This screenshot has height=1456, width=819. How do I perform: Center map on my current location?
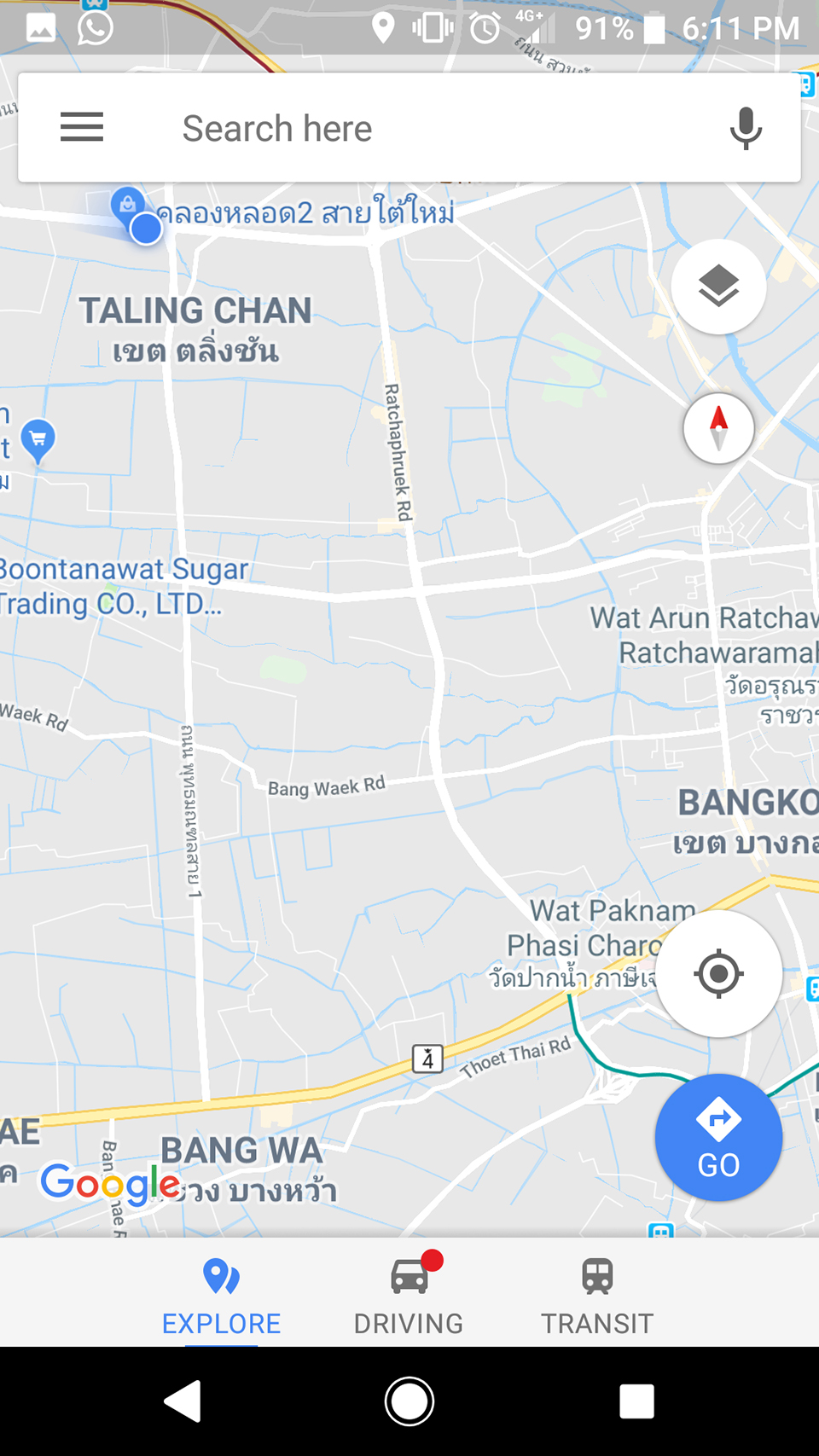click(x=718, y=973)
